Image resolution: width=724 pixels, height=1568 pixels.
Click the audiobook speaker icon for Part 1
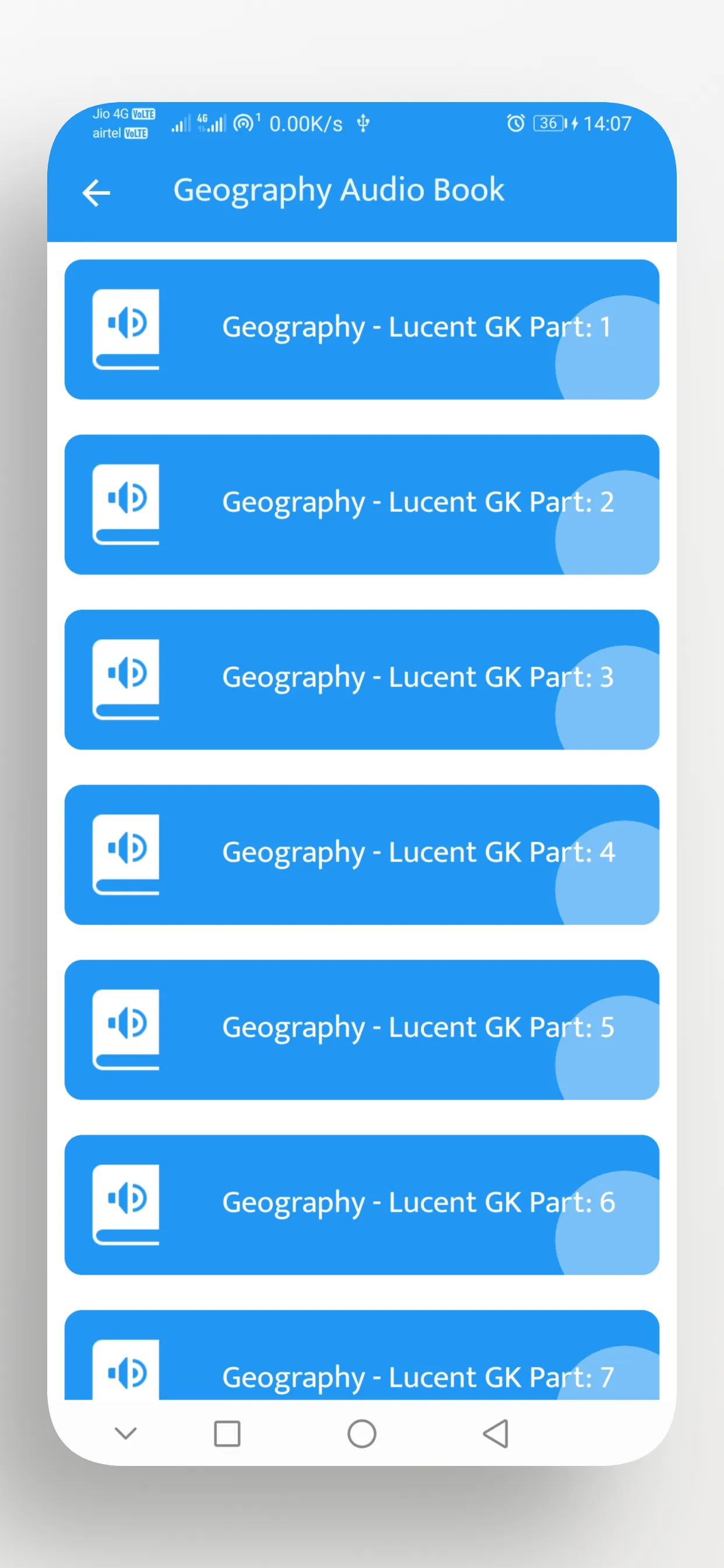(125, 327)
